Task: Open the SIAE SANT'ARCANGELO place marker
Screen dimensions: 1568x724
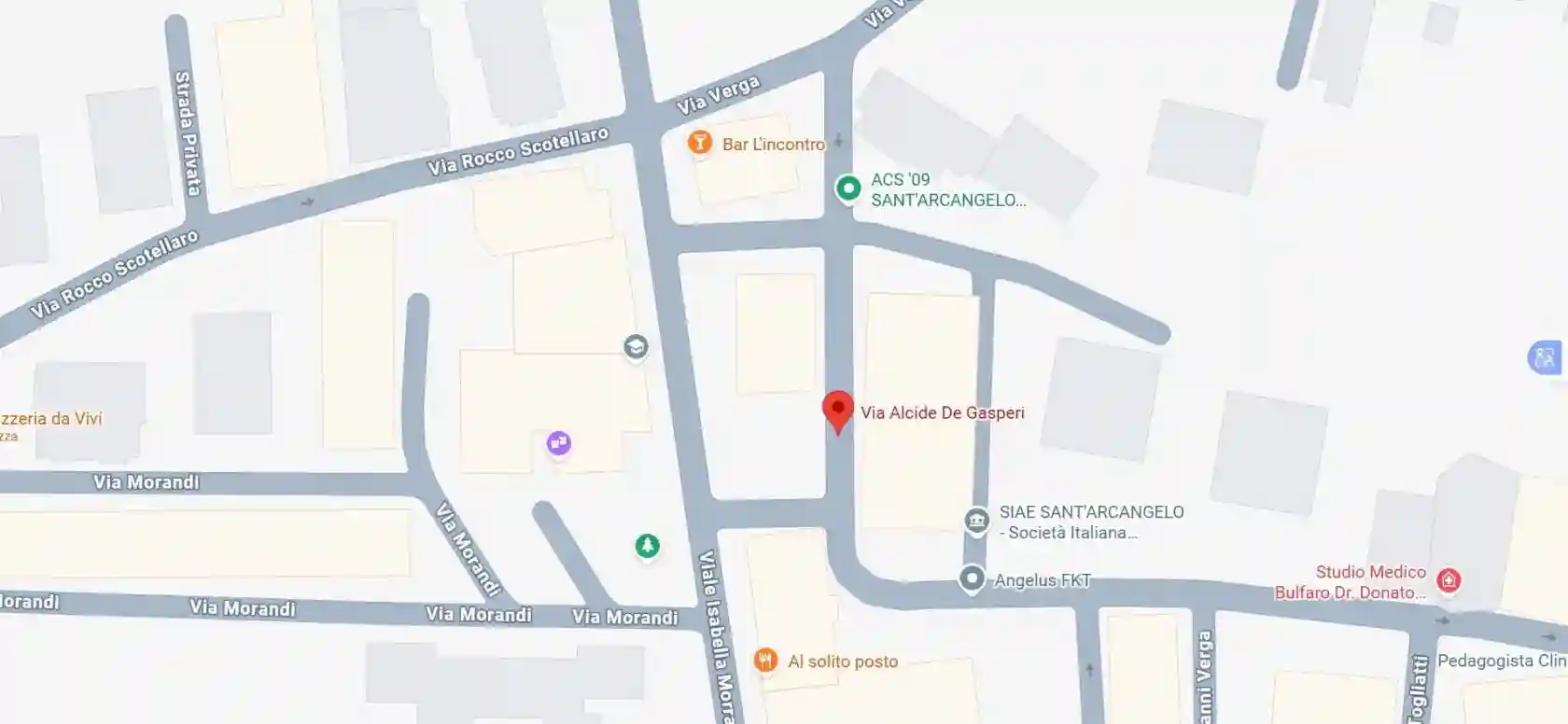Action: [x=976, y=521]
